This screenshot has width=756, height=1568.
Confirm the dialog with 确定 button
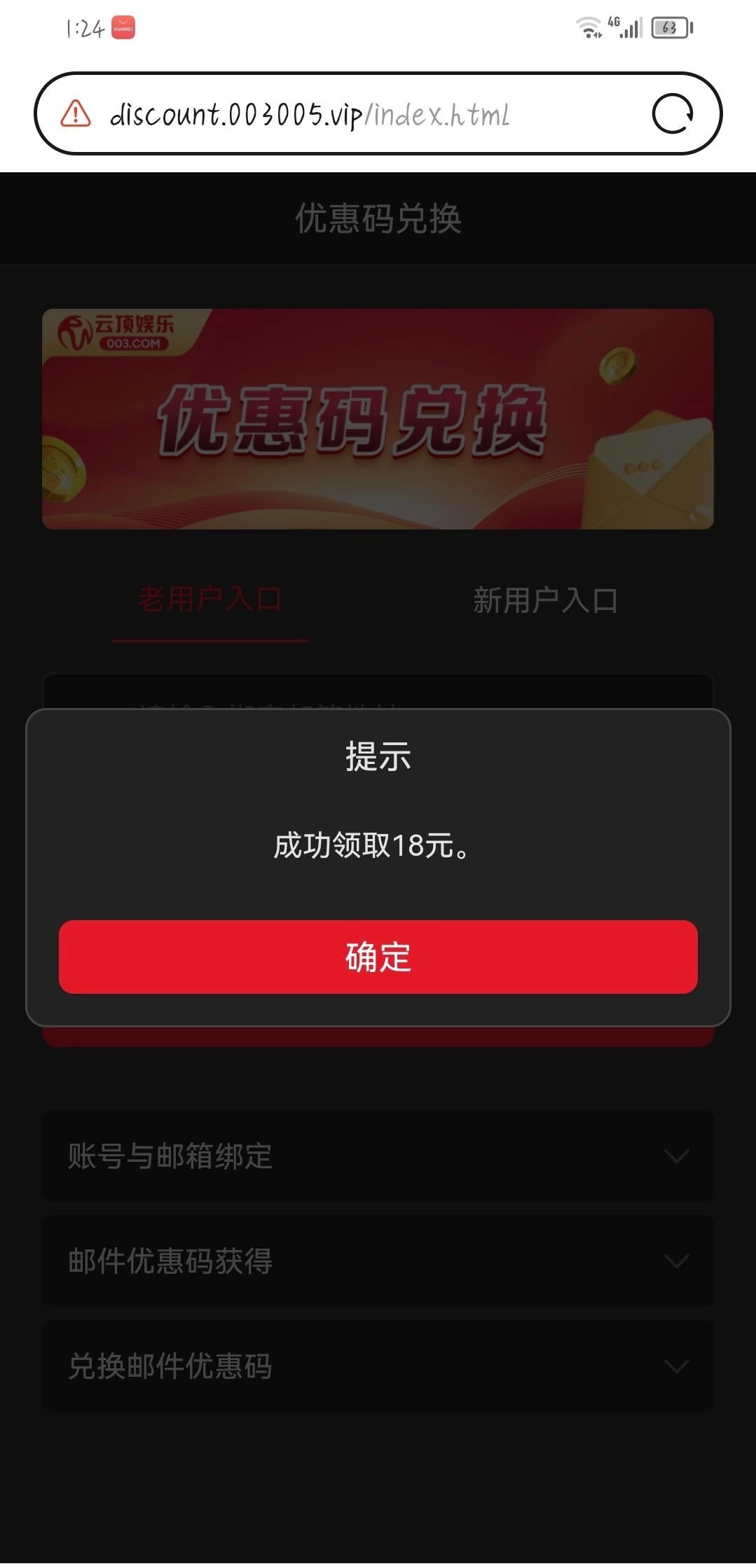[378, 957]
